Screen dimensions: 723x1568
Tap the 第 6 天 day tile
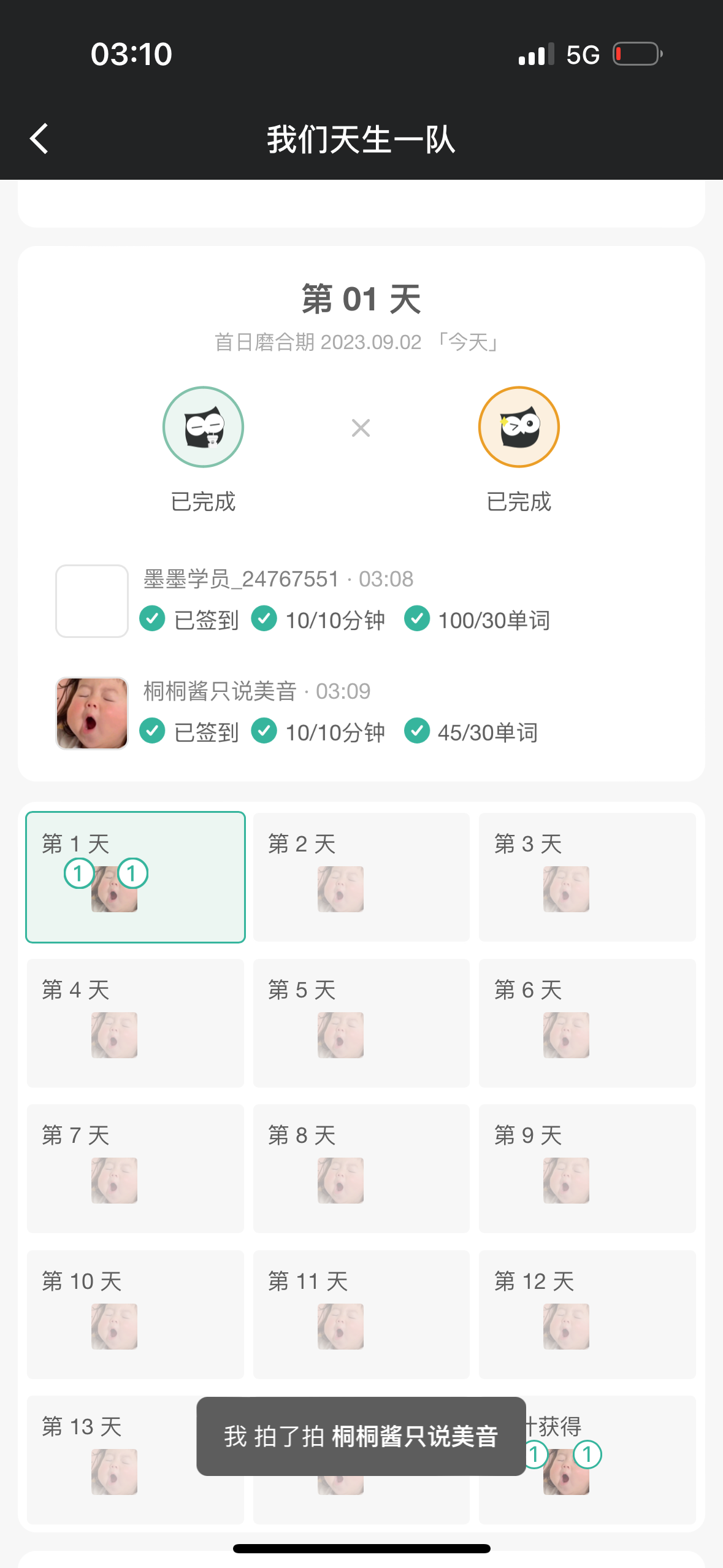click(x=587, y=1023)
